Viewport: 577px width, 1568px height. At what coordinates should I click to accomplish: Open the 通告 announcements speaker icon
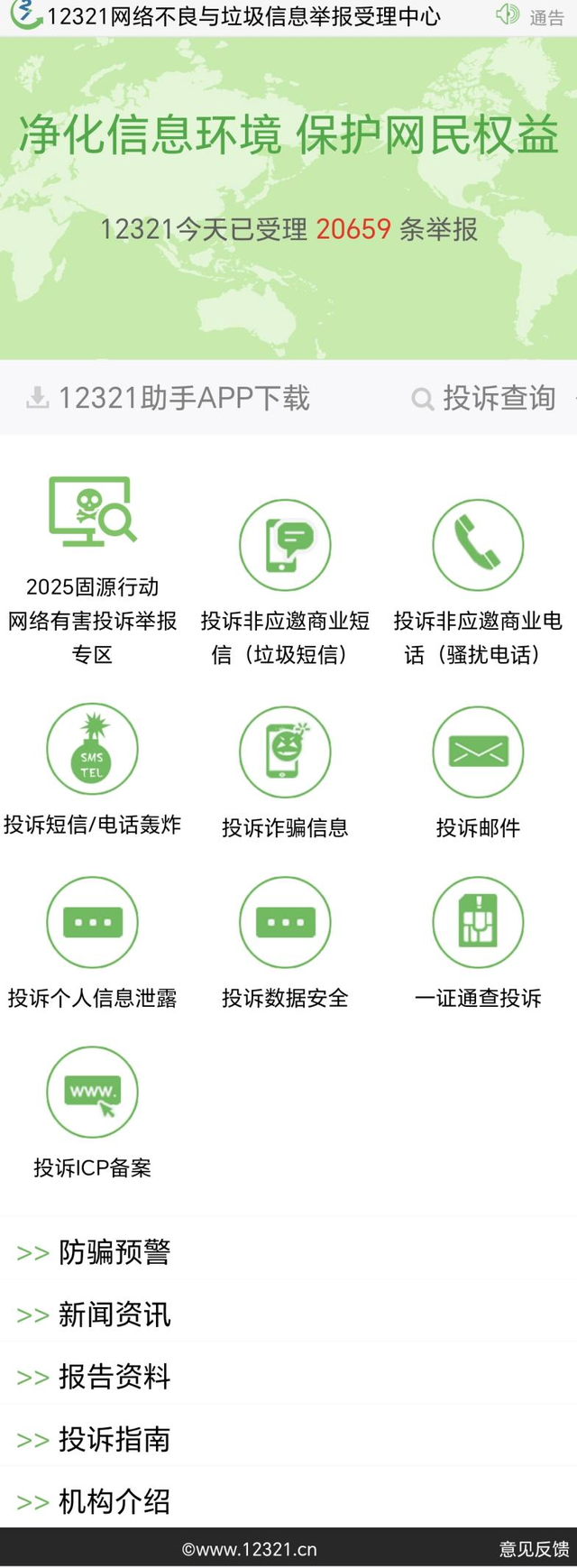pos(508,14)
